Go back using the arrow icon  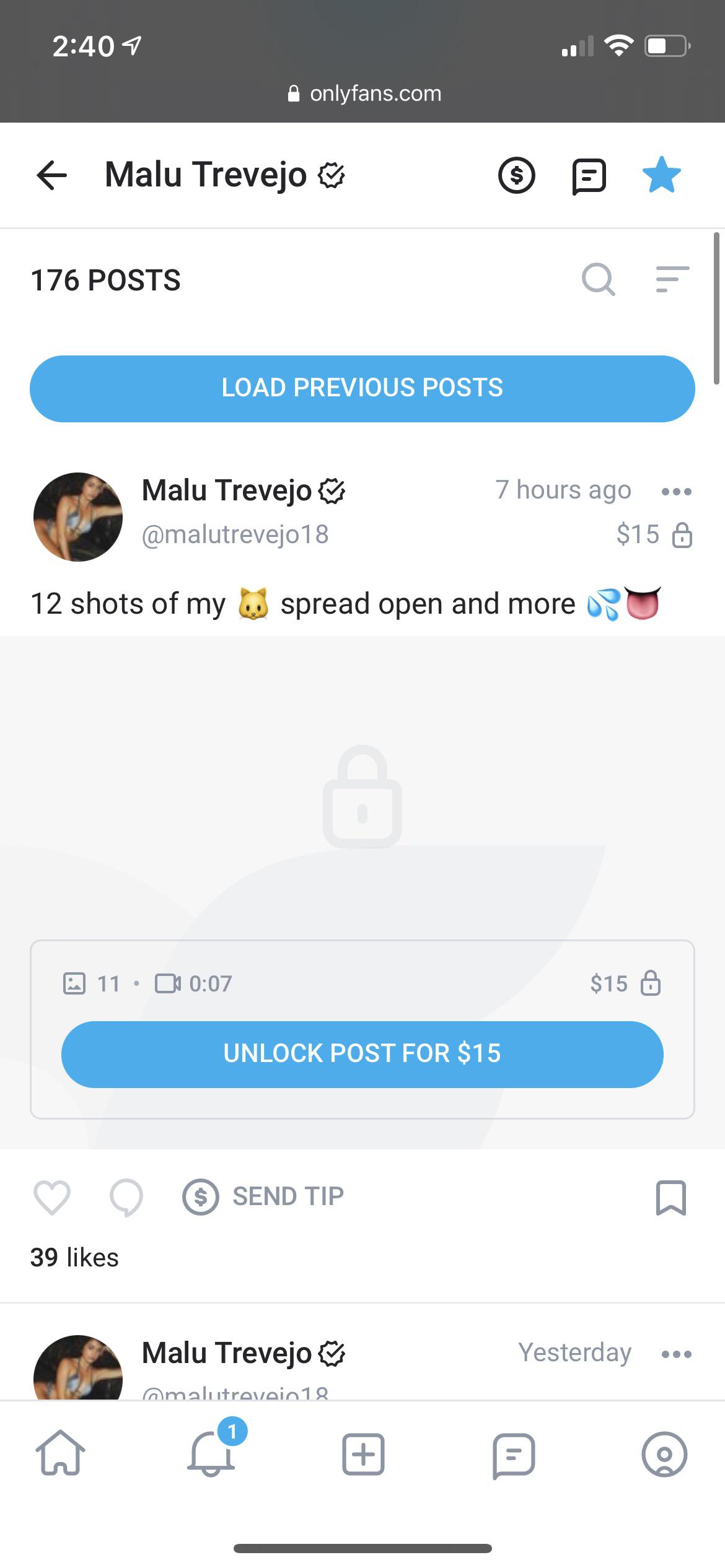52,175
